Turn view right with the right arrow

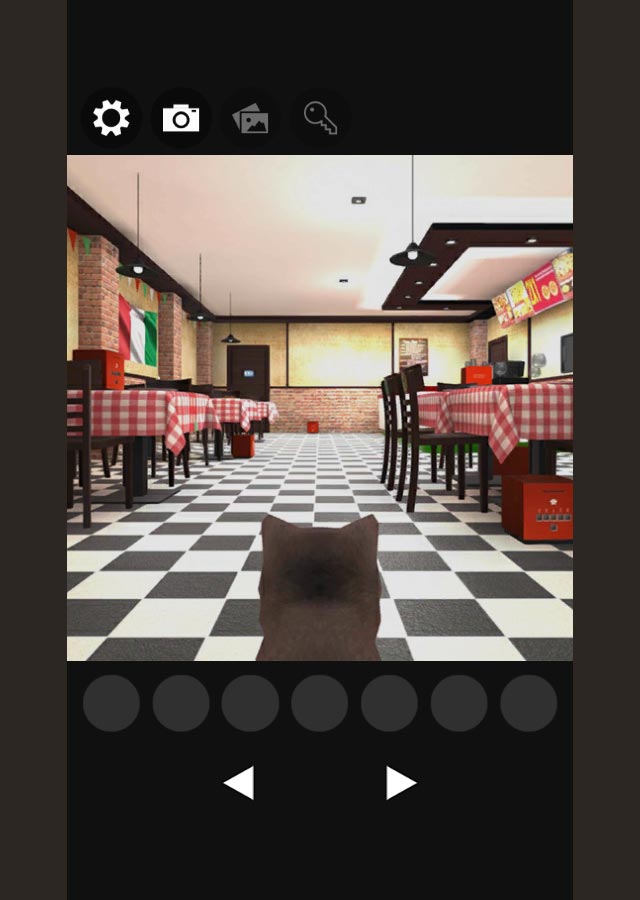tap(400, 782)
